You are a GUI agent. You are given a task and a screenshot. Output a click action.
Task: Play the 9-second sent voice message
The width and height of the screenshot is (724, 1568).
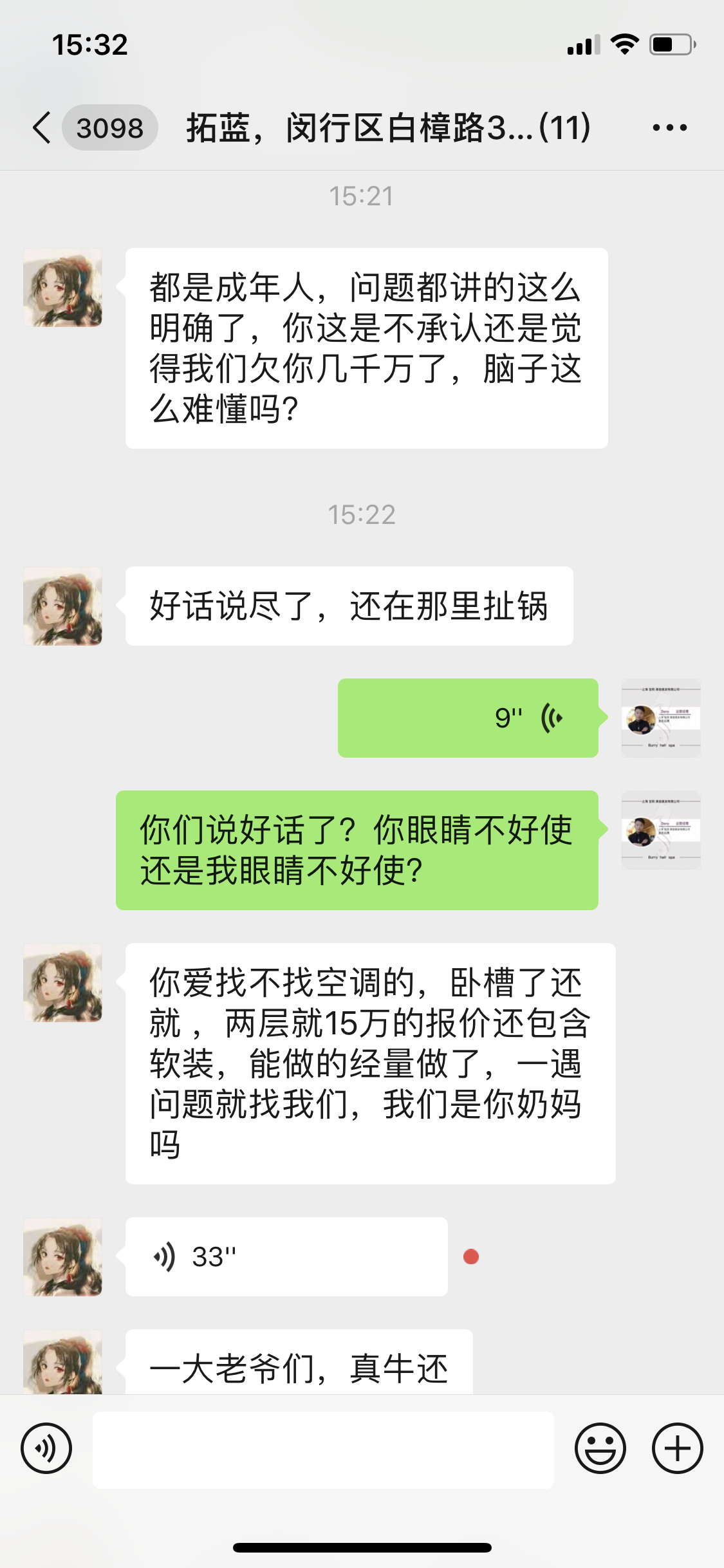(468, 718)
